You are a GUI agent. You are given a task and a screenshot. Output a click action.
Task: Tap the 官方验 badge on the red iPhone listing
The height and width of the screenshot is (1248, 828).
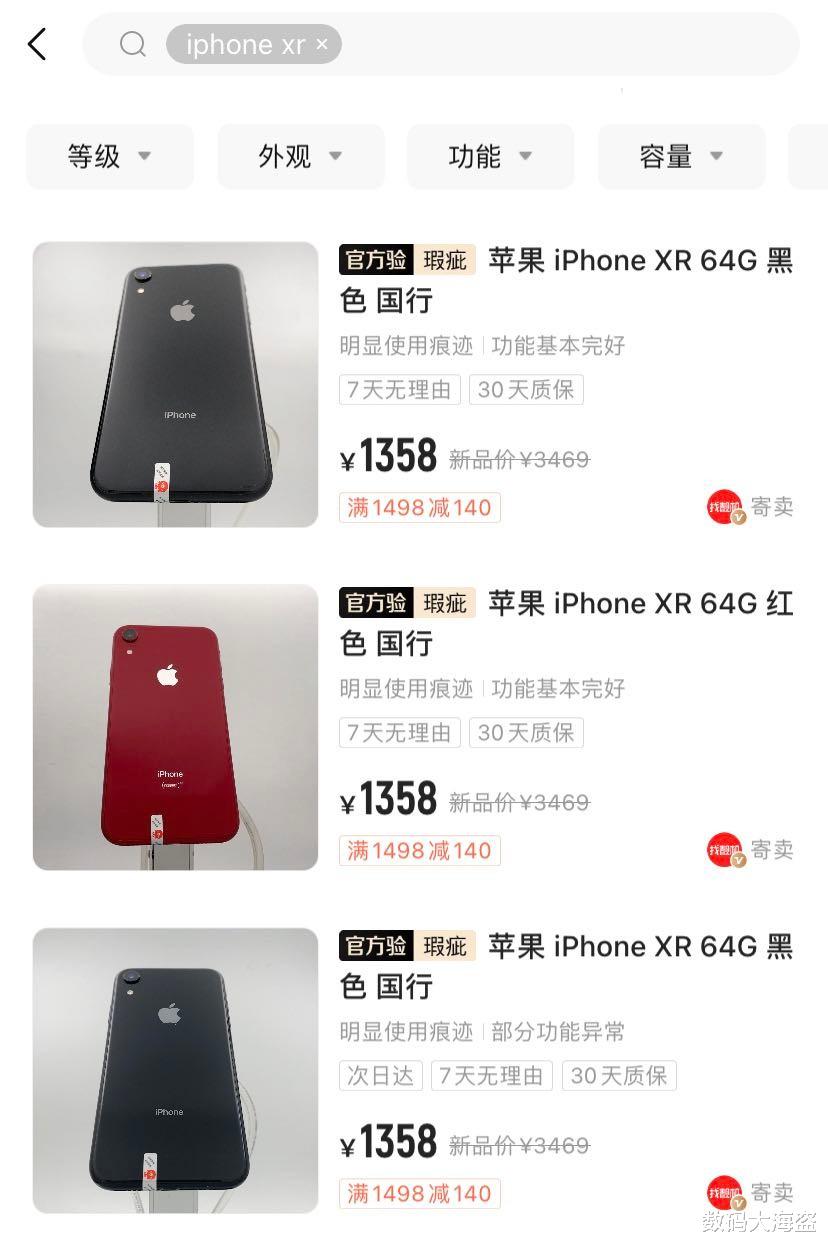tap(374, 603)
